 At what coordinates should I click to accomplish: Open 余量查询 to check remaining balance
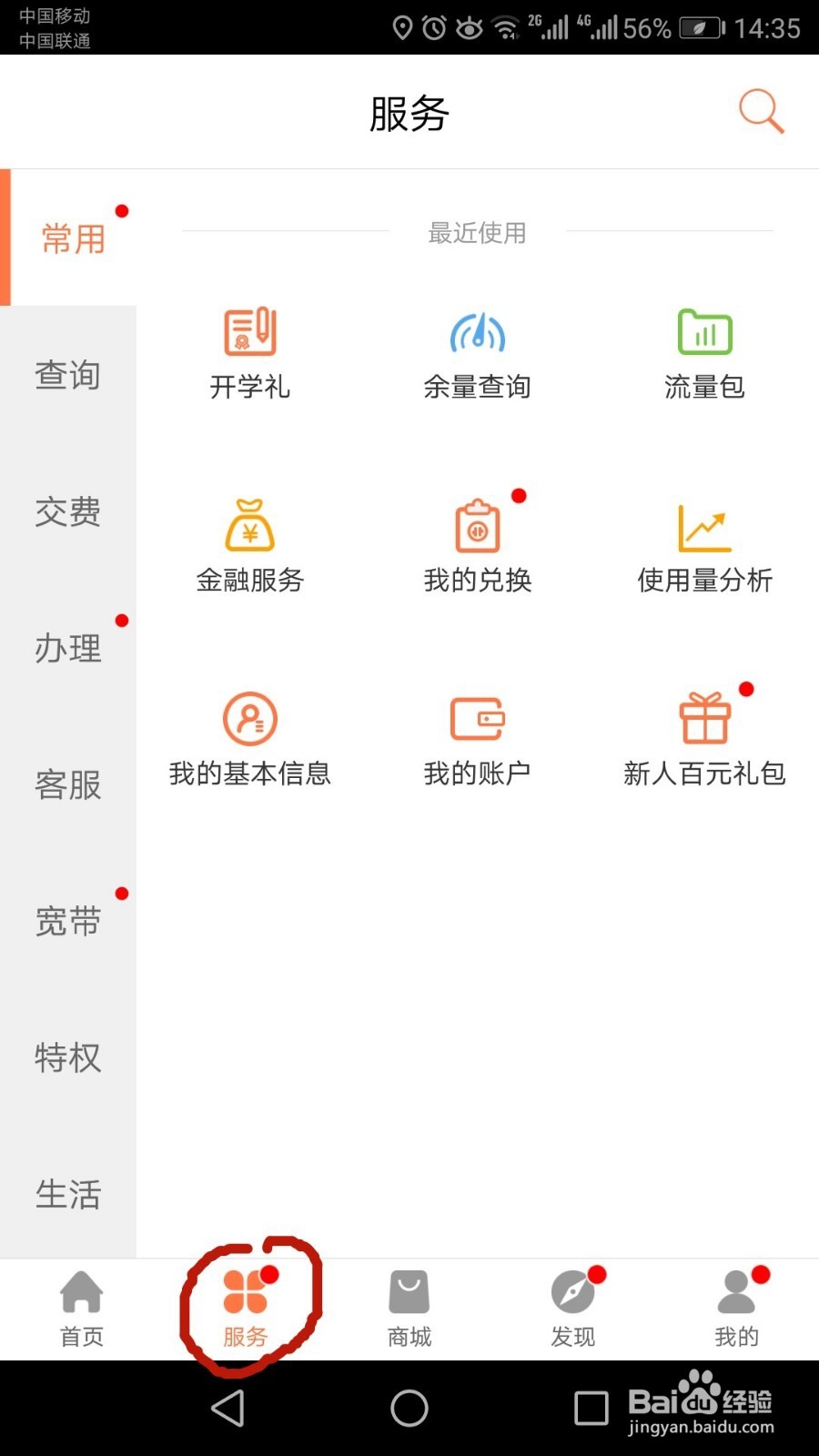476,355
